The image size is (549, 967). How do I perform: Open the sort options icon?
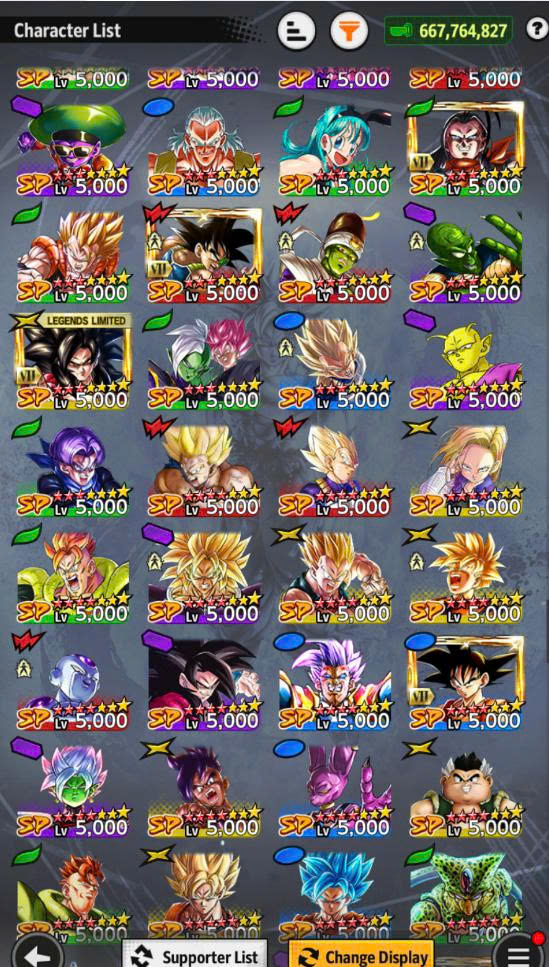(296, 30)
